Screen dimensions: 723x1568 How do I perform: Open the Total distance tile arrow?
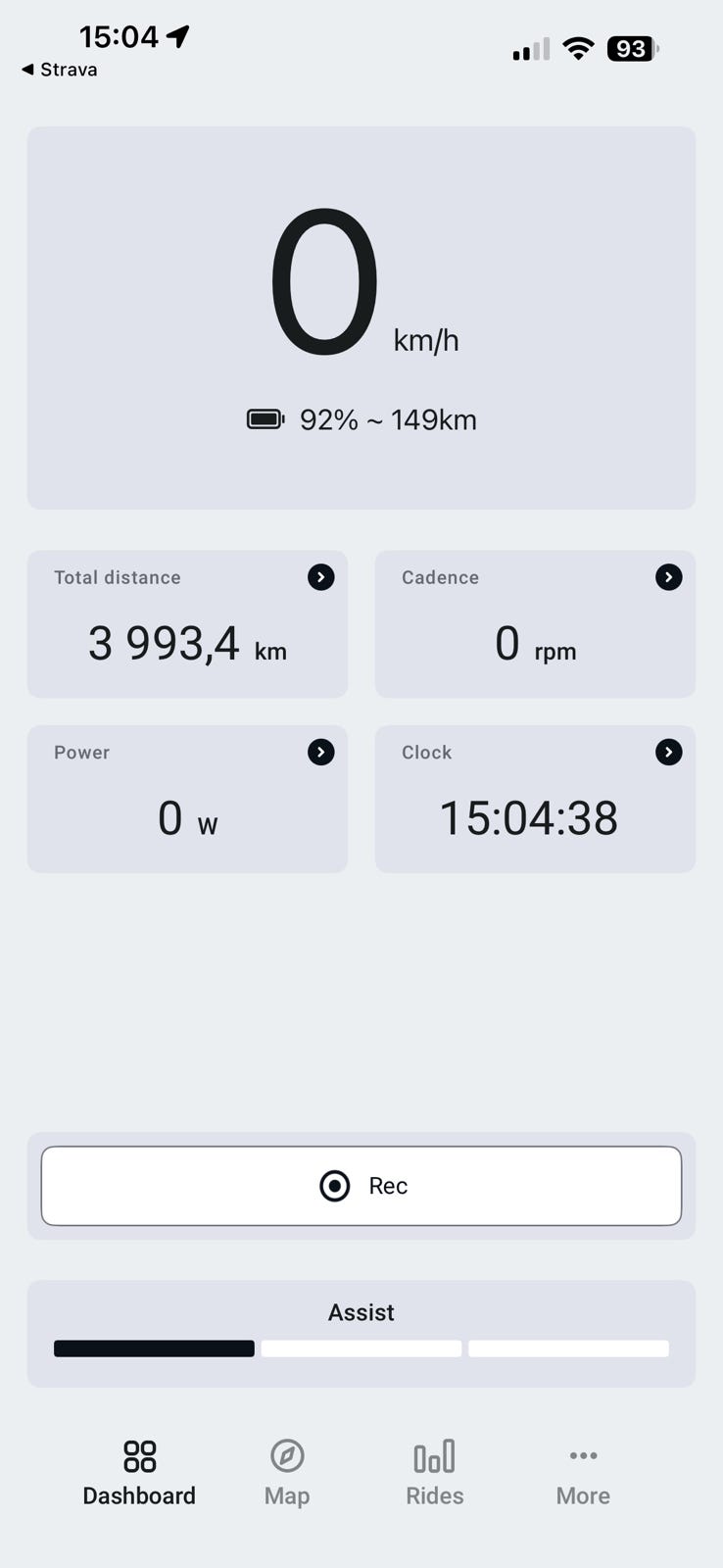click(320, 577)
